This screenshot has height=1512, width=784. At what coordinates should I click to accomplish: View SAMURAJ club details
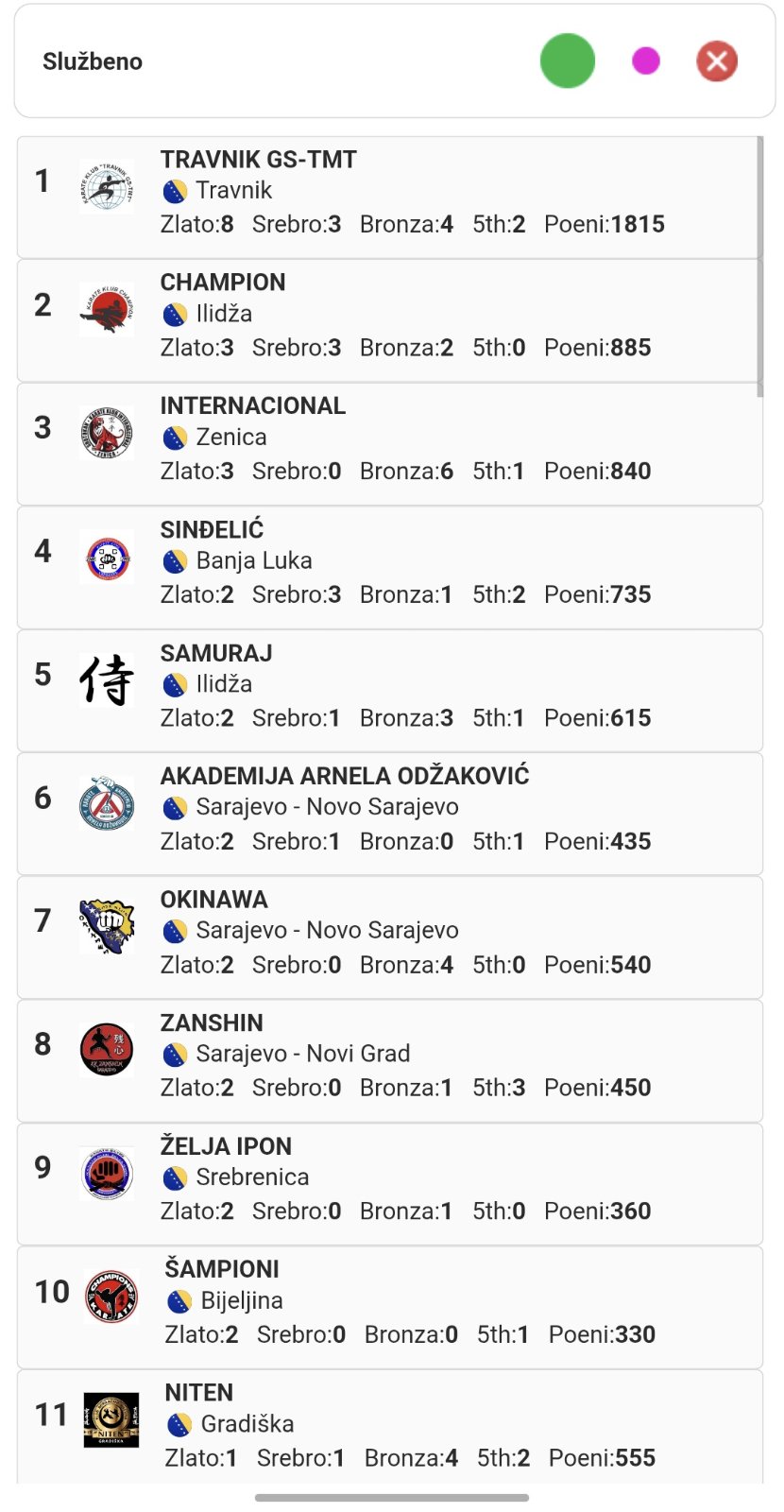pos(387,691)
